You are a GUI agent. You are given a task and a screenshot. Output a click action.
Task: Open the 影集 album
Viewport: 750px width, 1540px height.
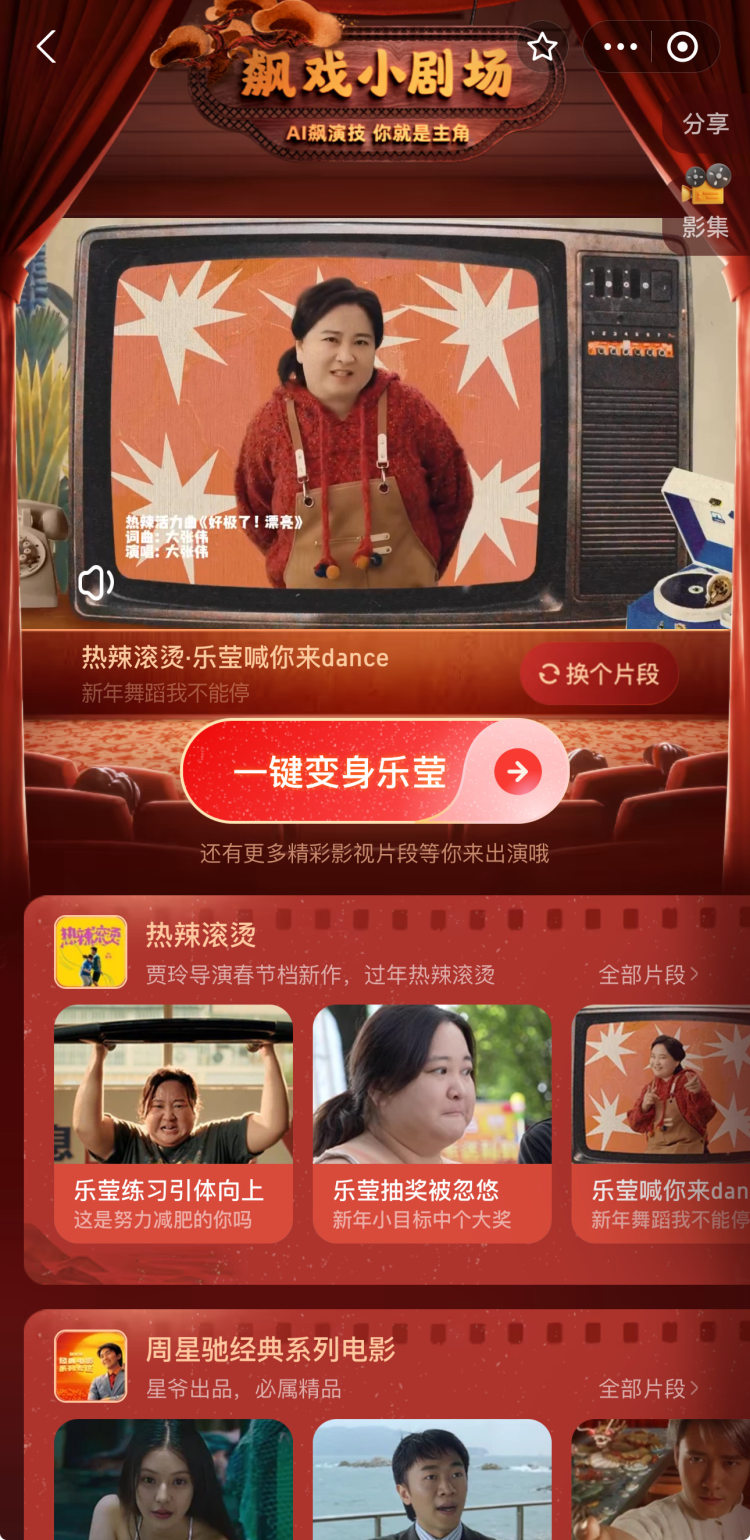click(705, 203)
